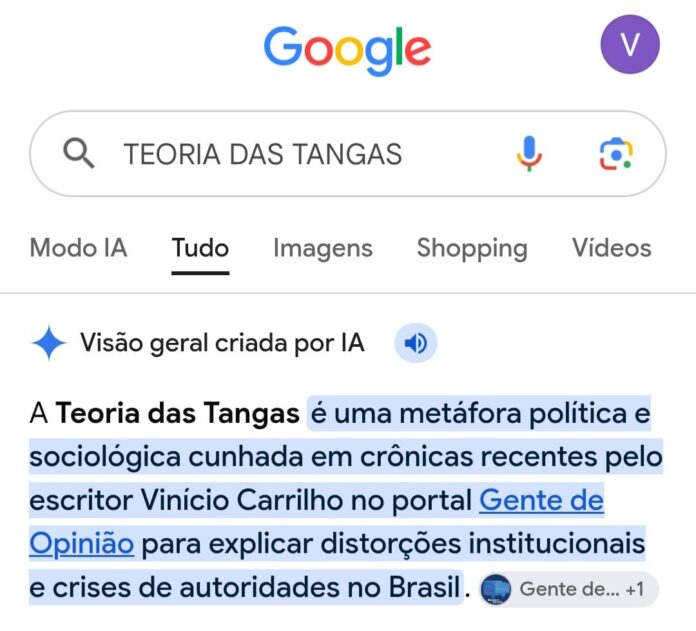This screenshot has width=696, height=631.
Task: Open the Gente de... +1 source chip
Action: point(569,589)
